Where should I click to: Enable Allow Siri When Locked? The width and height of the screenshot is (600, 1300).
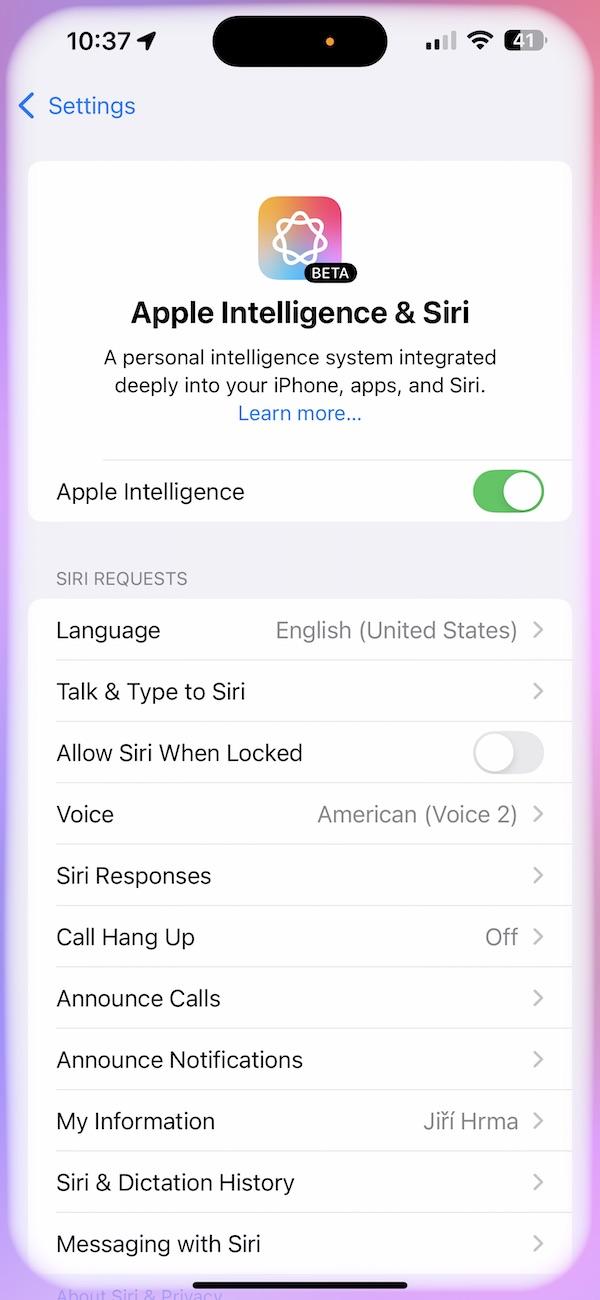tap(508, 753)
